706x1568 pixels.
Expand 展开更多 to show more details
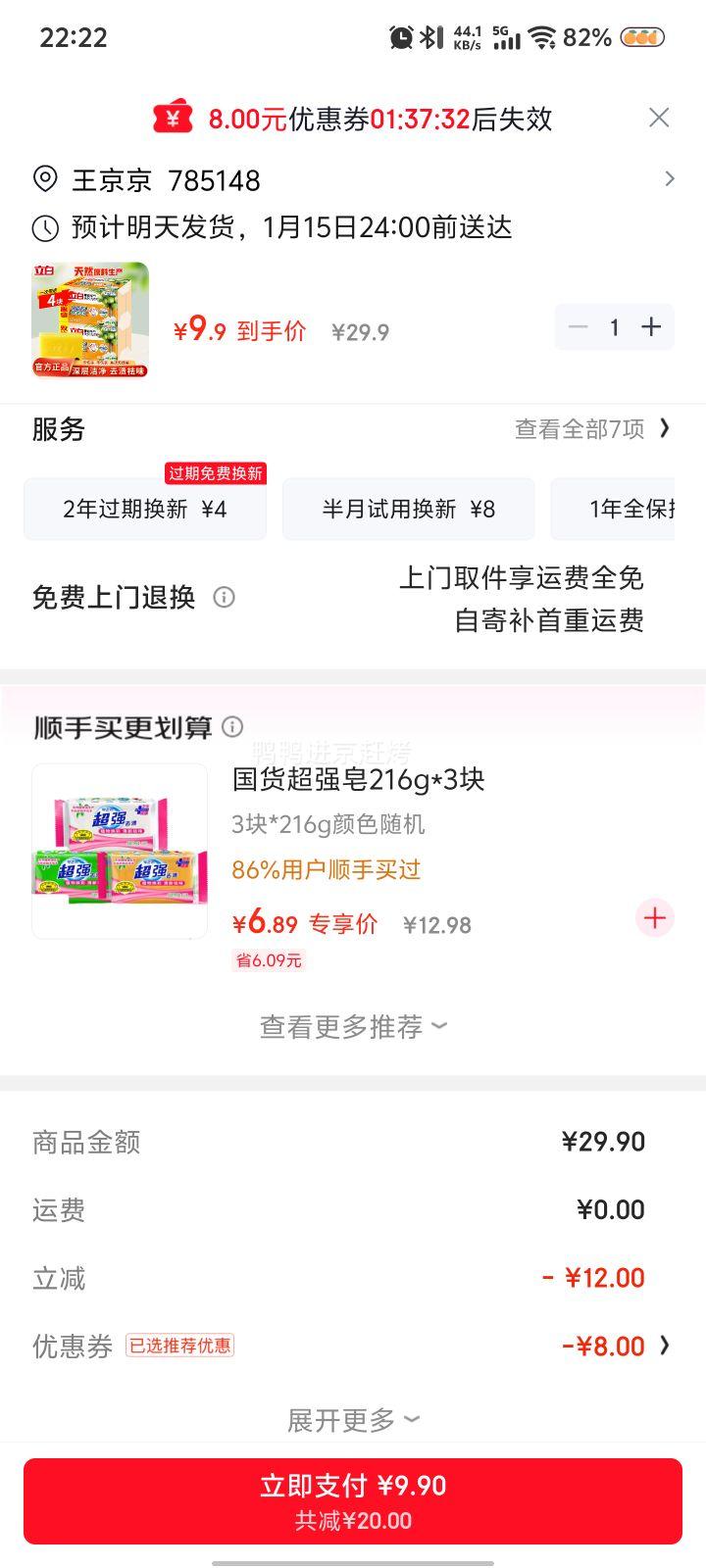(353, 1418)
